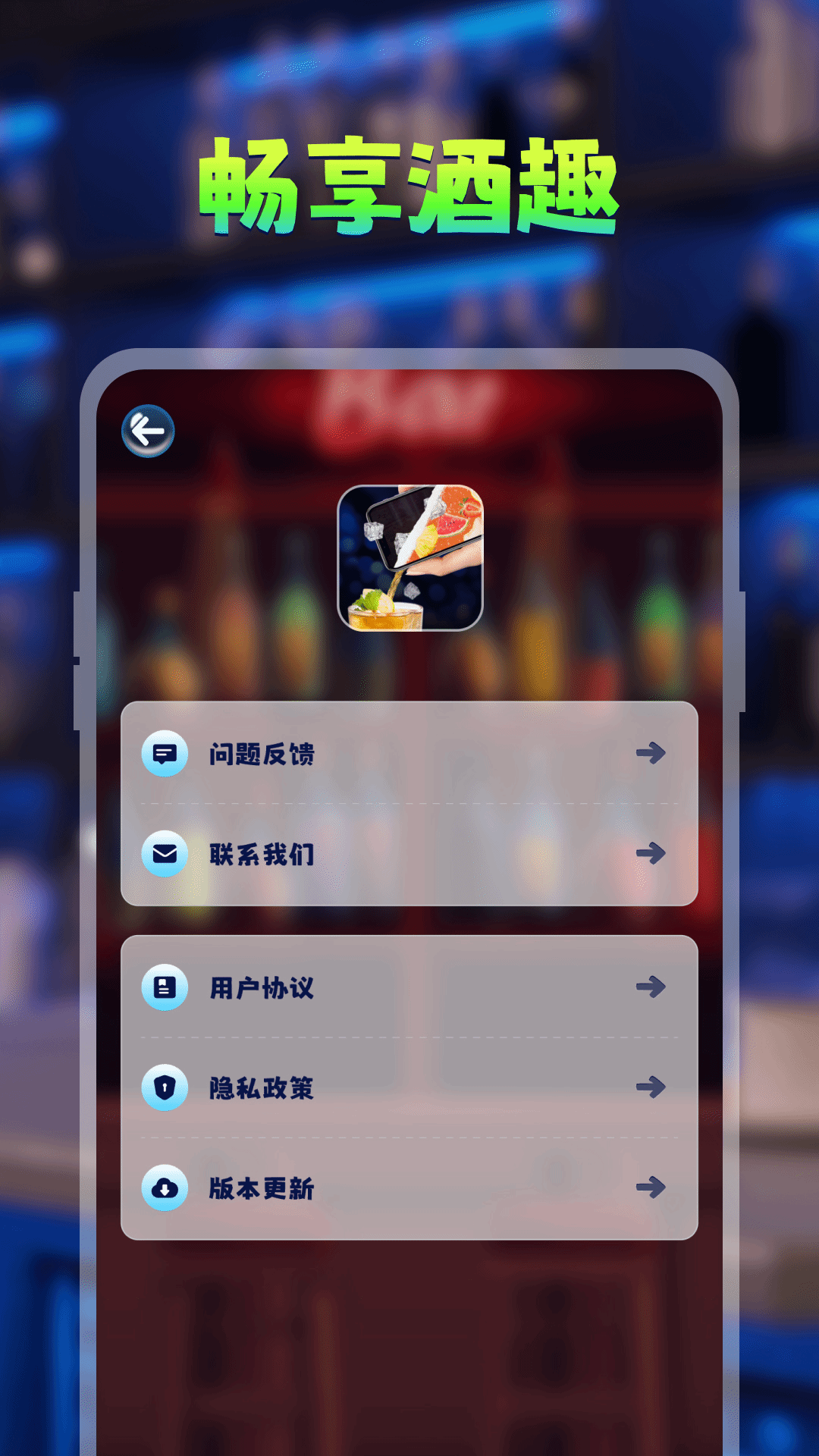Click the download icon beside 版本更新
This screenshot has width=819, height=1456.
tap(164, 1191)
